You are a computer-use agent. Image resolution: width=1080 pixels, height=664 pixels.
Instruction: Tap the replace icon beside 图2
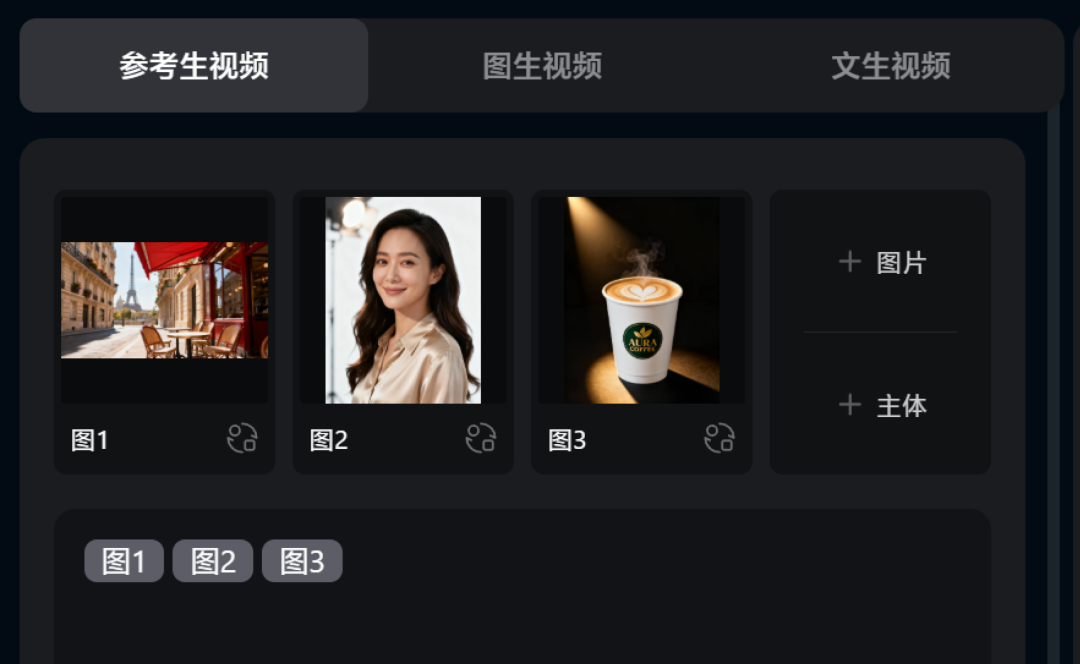pyautogui.click(x=481, y=438)
